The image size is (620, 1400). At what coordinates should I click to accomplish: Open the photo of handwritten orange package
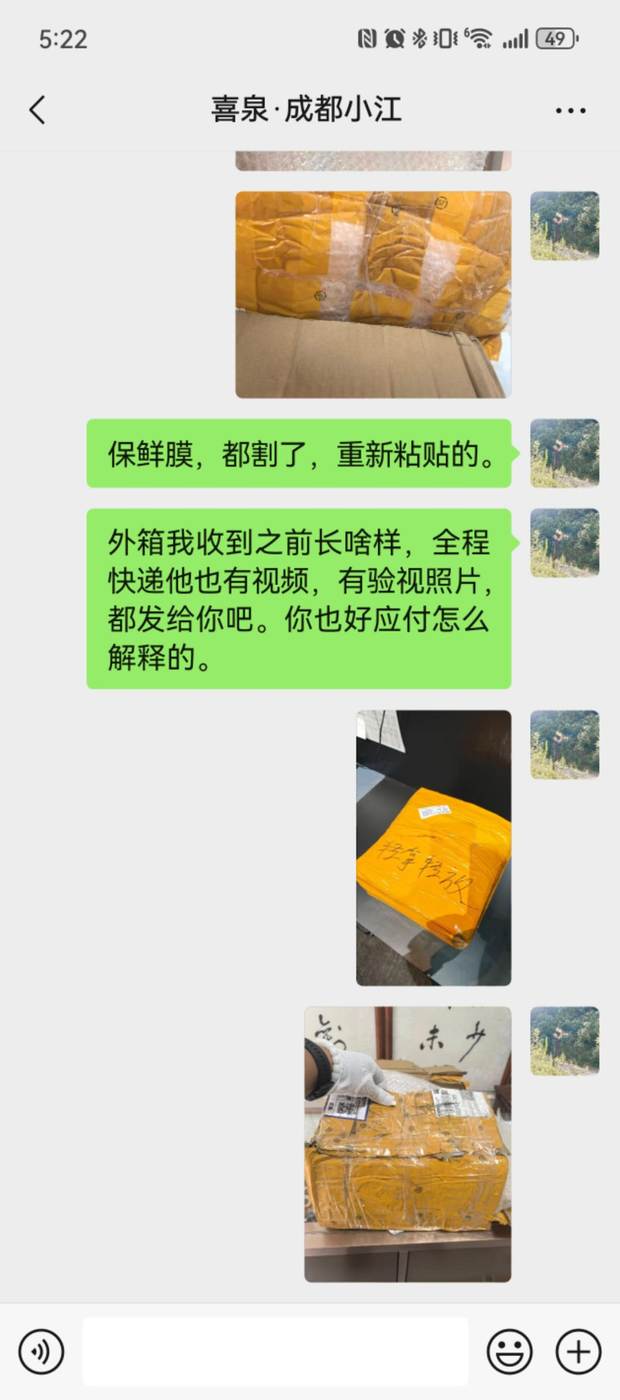[433, 847]
